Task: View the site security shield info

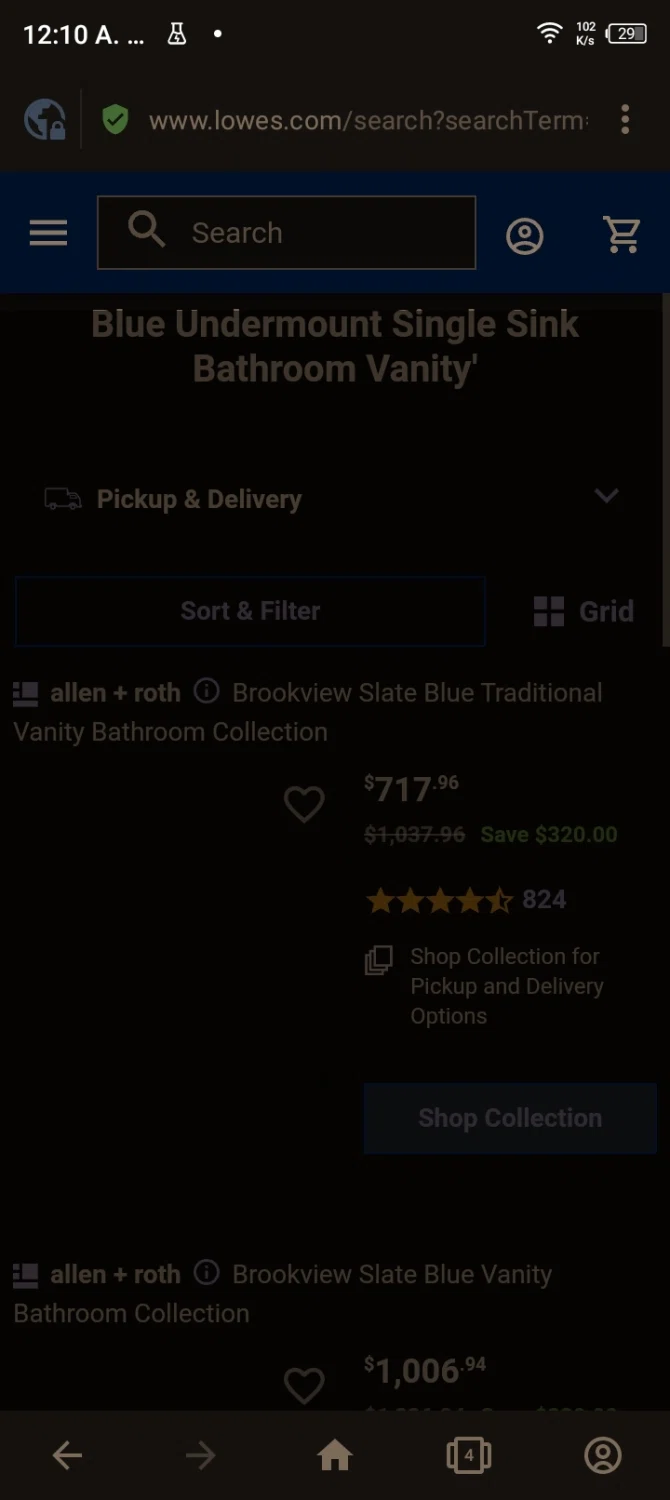Action: click(x=116, y=121)
